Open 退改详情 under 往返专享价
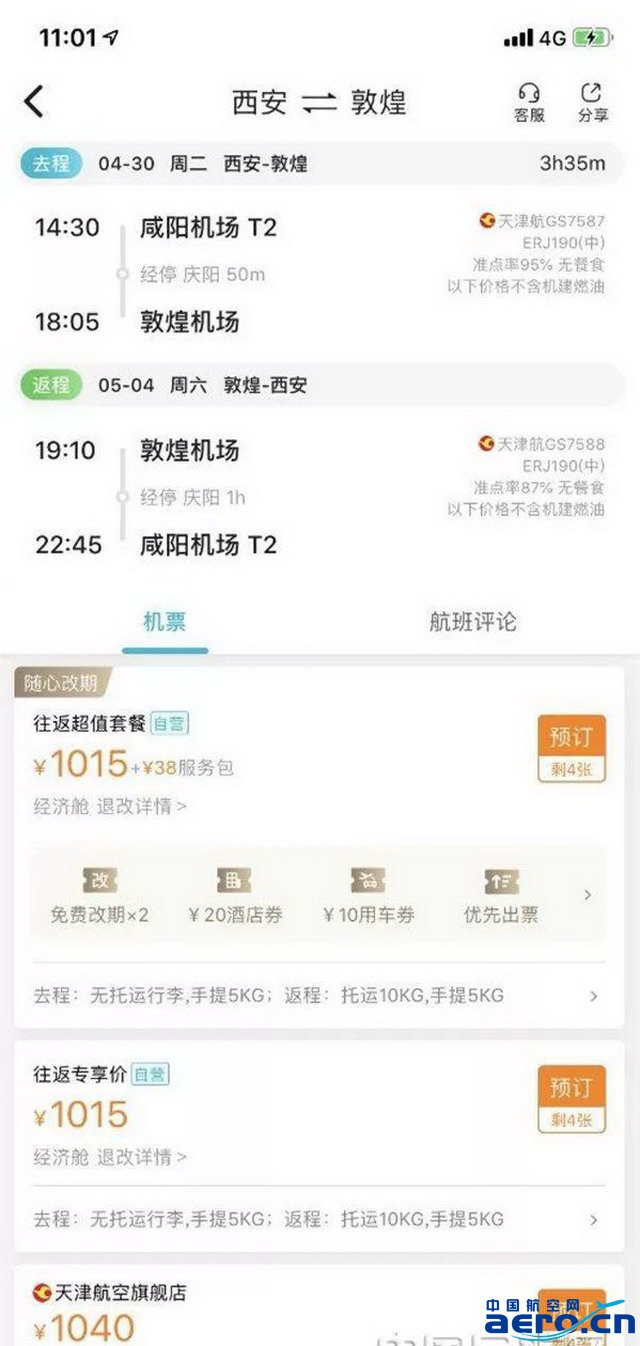The width and height of the screenshot is (640, 1346). 141,1157
